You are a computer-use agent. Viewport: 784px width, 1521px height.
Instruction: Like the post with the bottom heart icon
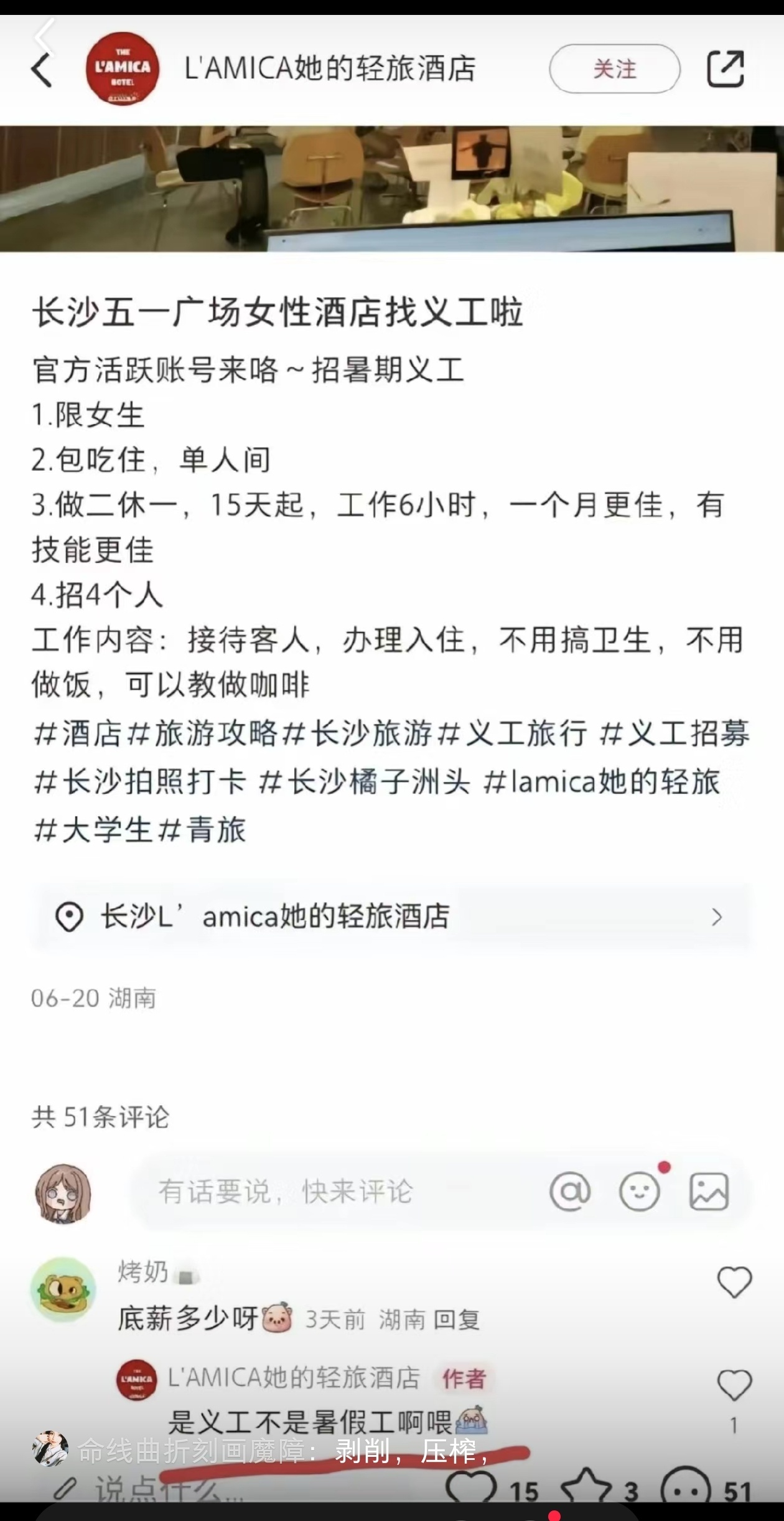471,1490
